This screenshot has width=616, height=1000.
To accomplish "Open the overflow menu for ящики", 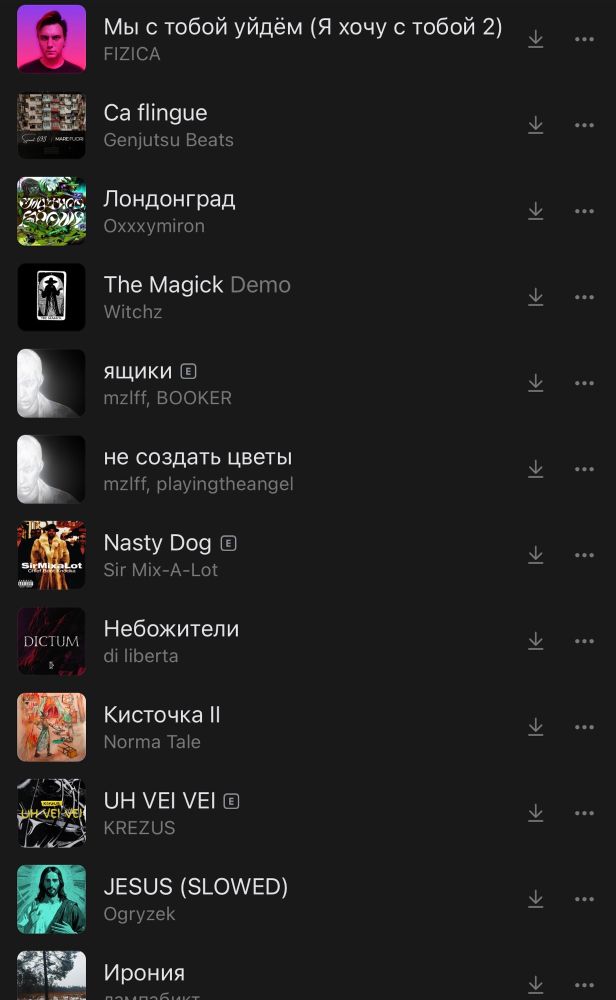I will [x=585, y=383].
